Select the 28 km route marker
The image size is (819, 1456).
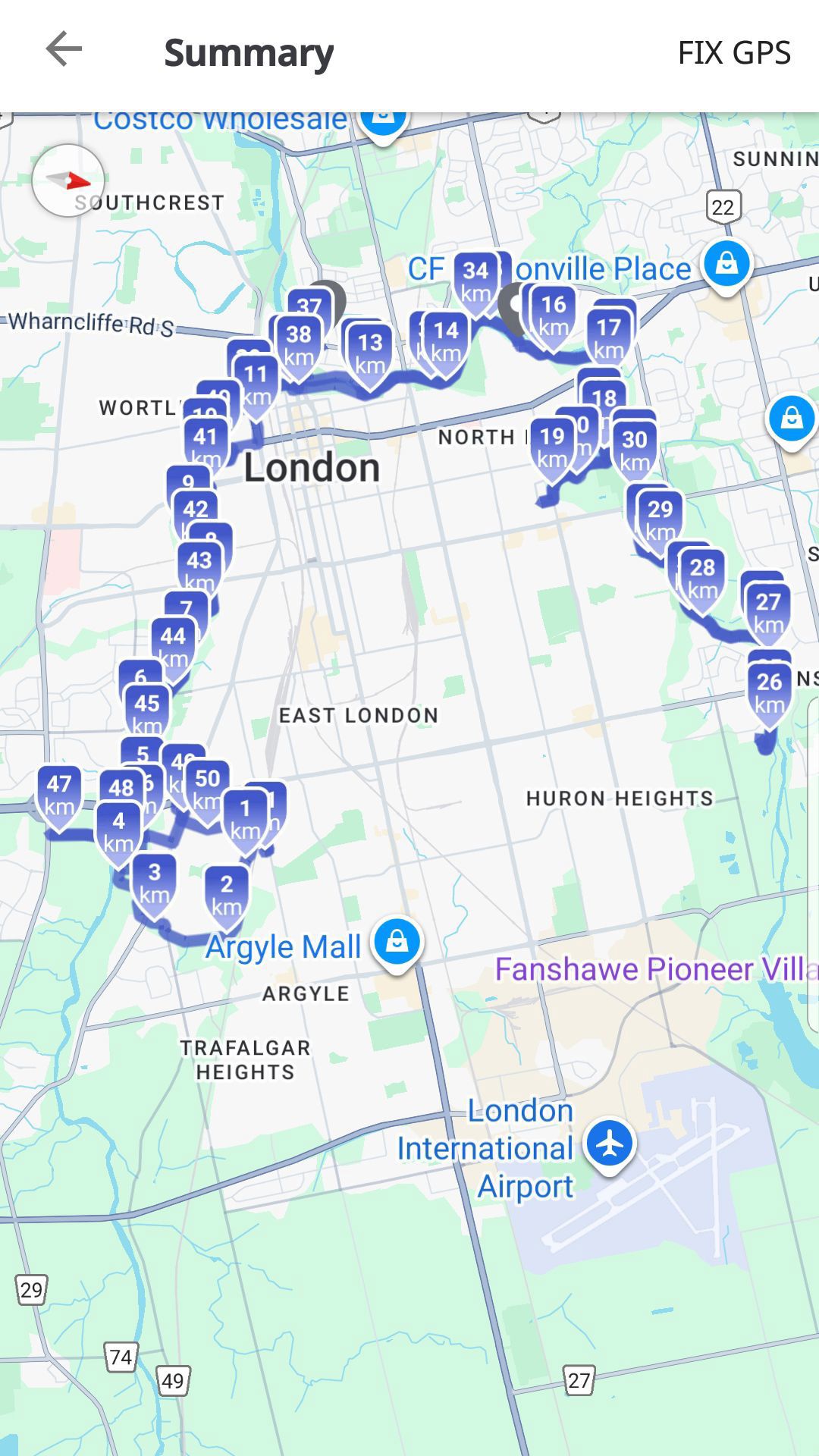[x=702, y=578]
